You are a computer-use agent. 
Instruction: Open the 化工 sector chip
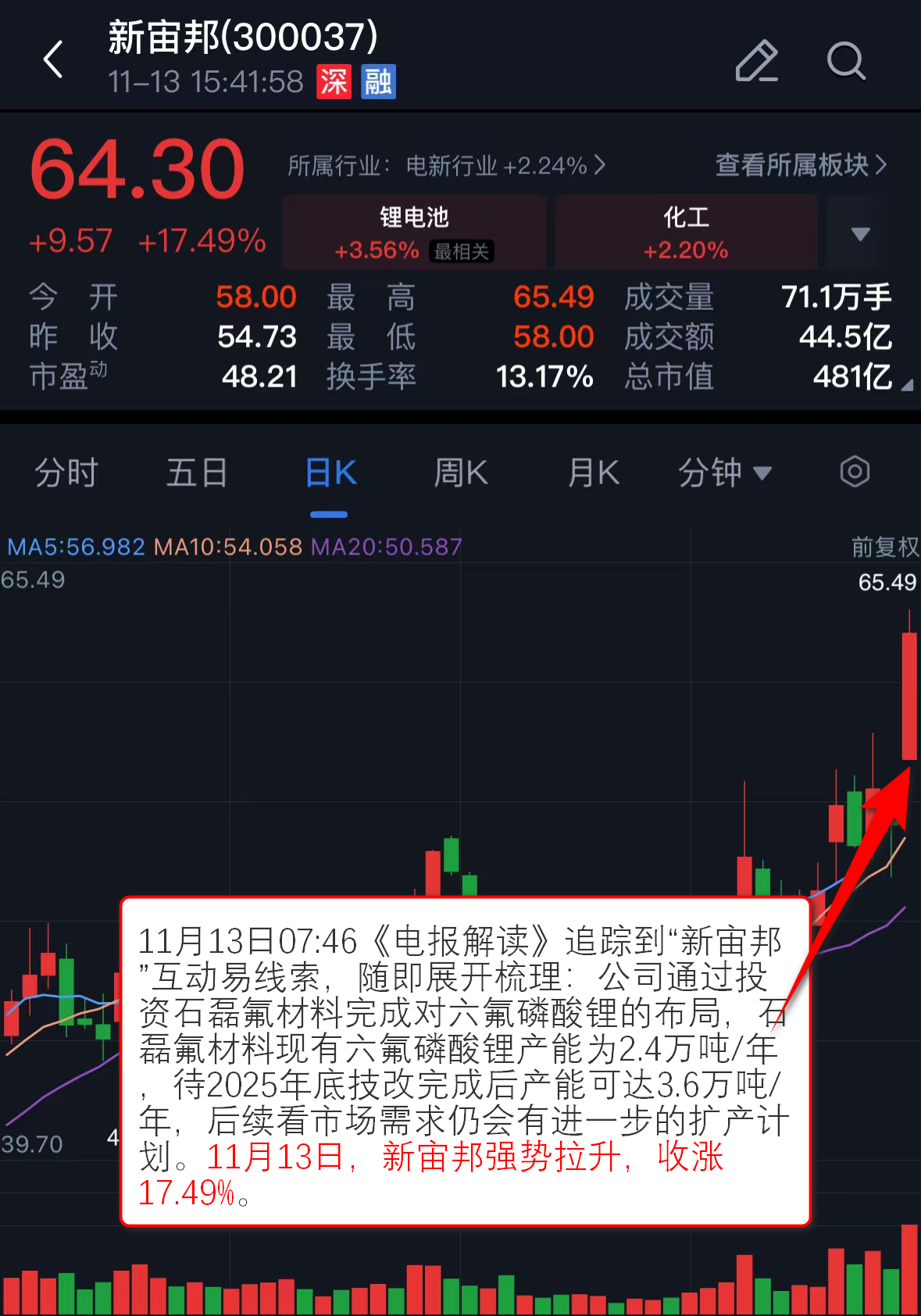click(686, 233)
